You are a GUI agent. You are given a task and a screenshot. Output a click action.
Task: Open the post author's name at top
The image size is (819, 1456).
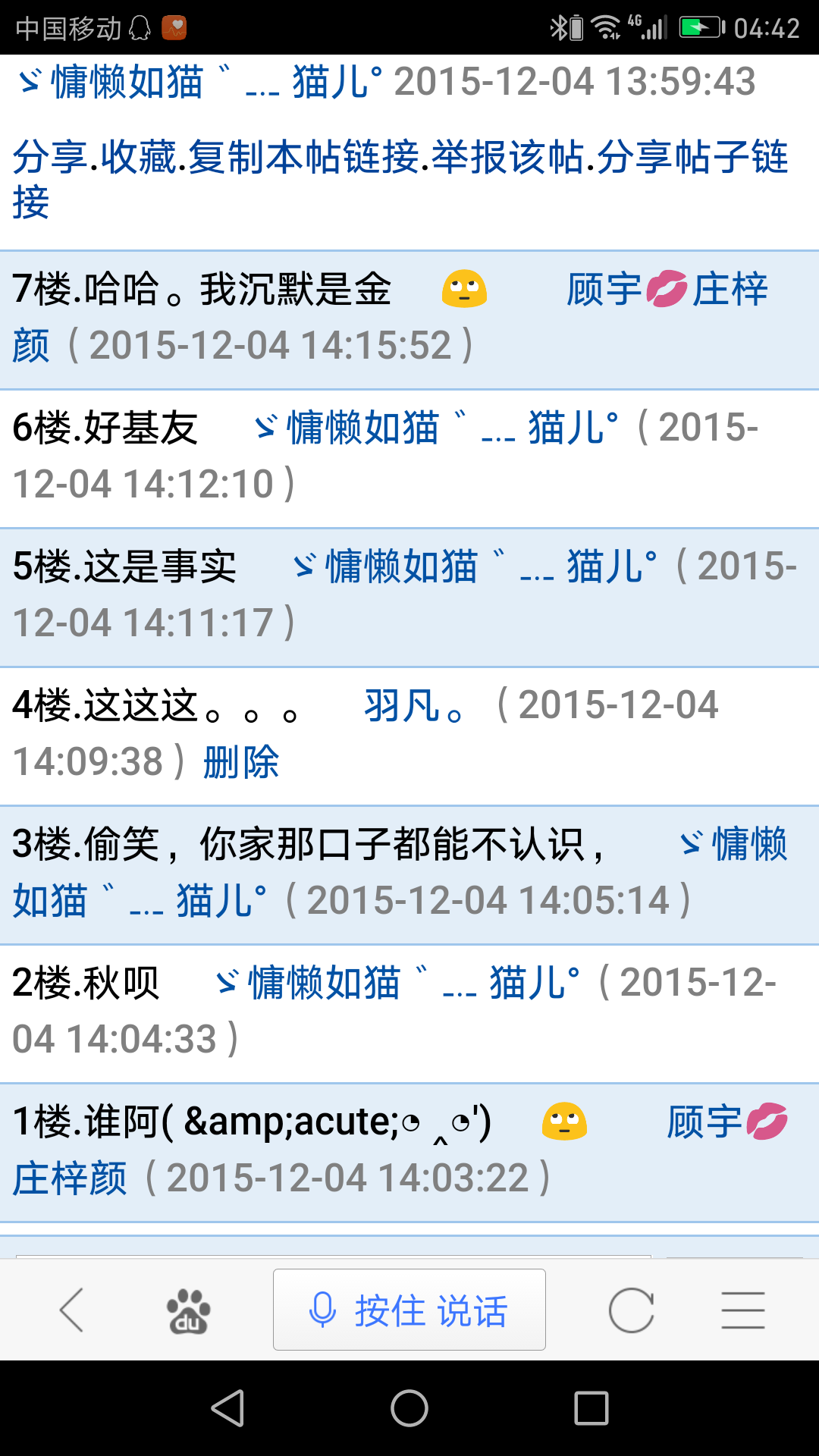pyautogui.click(x=199, y=82)
